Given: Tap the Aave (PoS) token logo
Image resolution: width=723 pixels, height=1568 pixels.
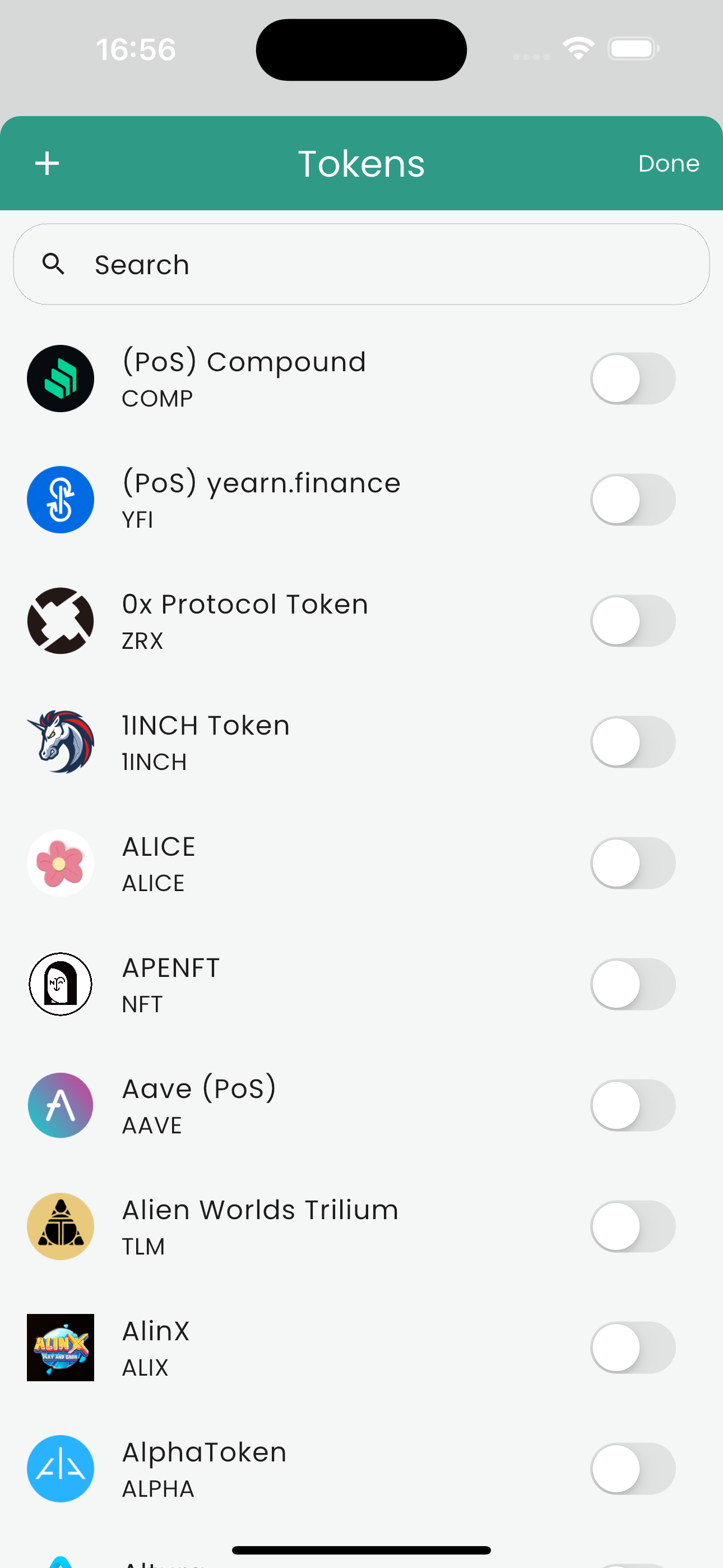Looking at the screenshot, I should click(x=61, y=1105).
